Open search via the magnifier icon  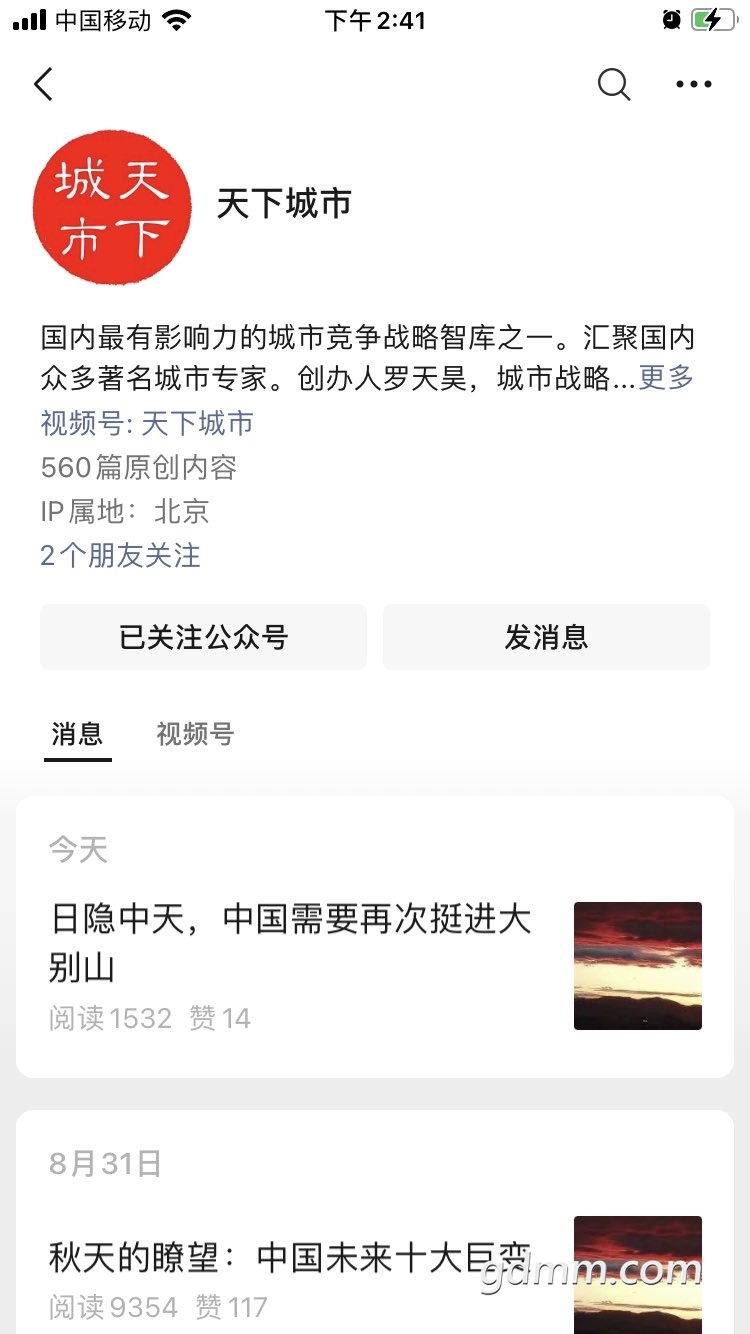[614, 85]
